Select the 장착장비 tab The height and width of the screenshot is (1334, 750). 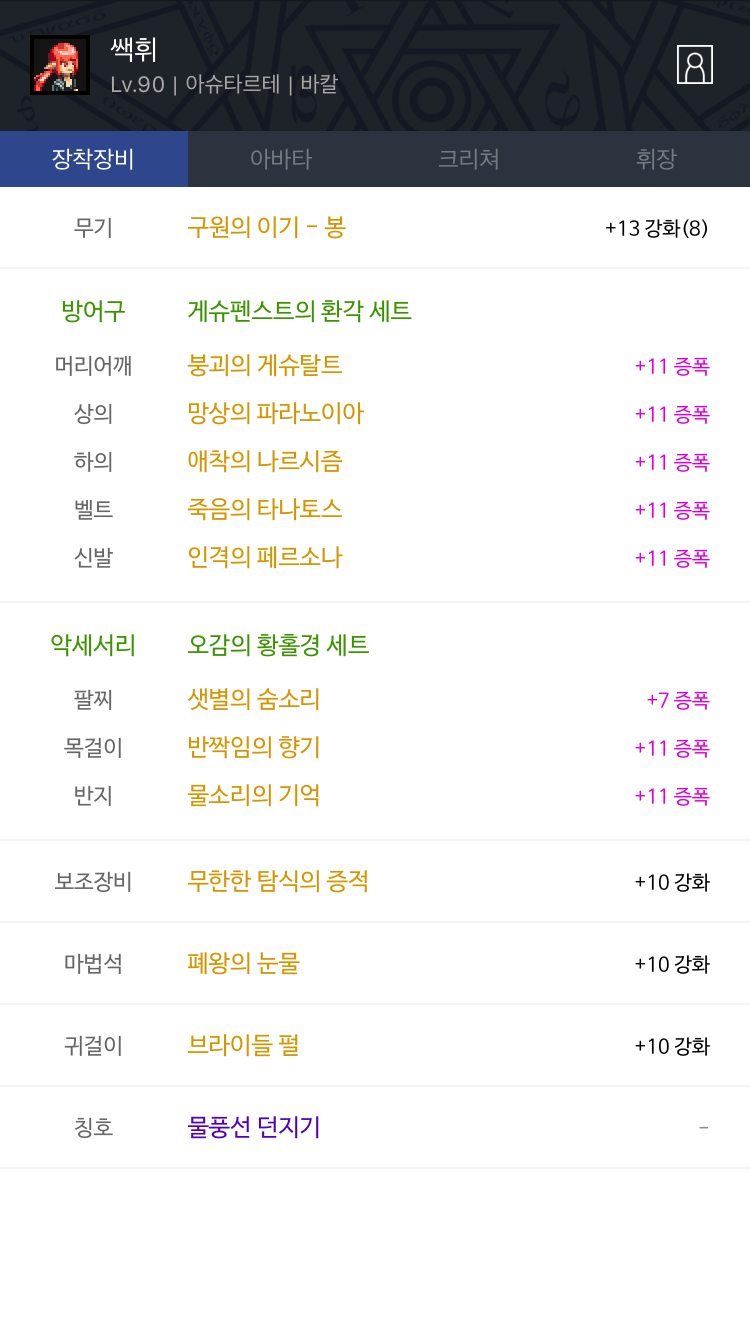(93, 159)
